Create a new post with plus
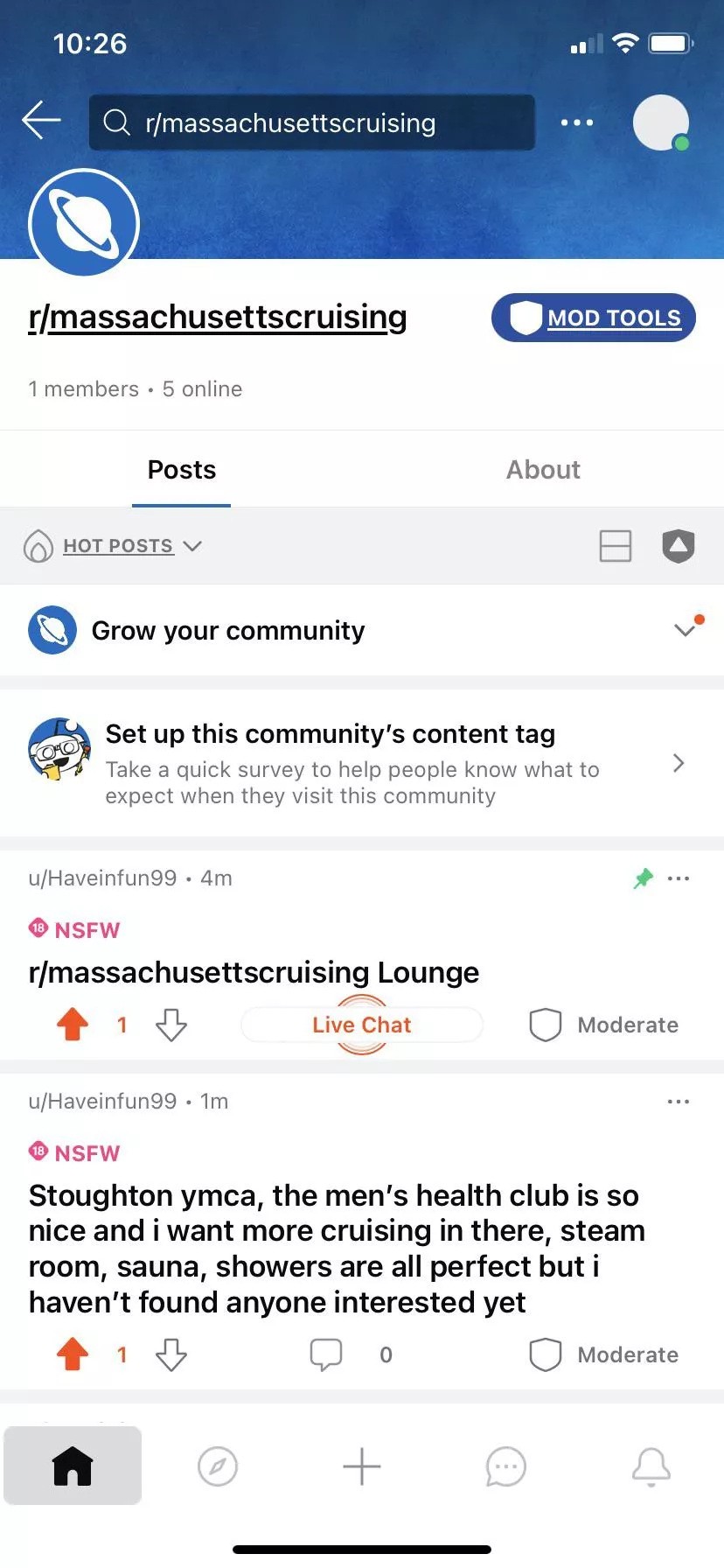Screen dimensions: 724x1568 coord(361,1466)
